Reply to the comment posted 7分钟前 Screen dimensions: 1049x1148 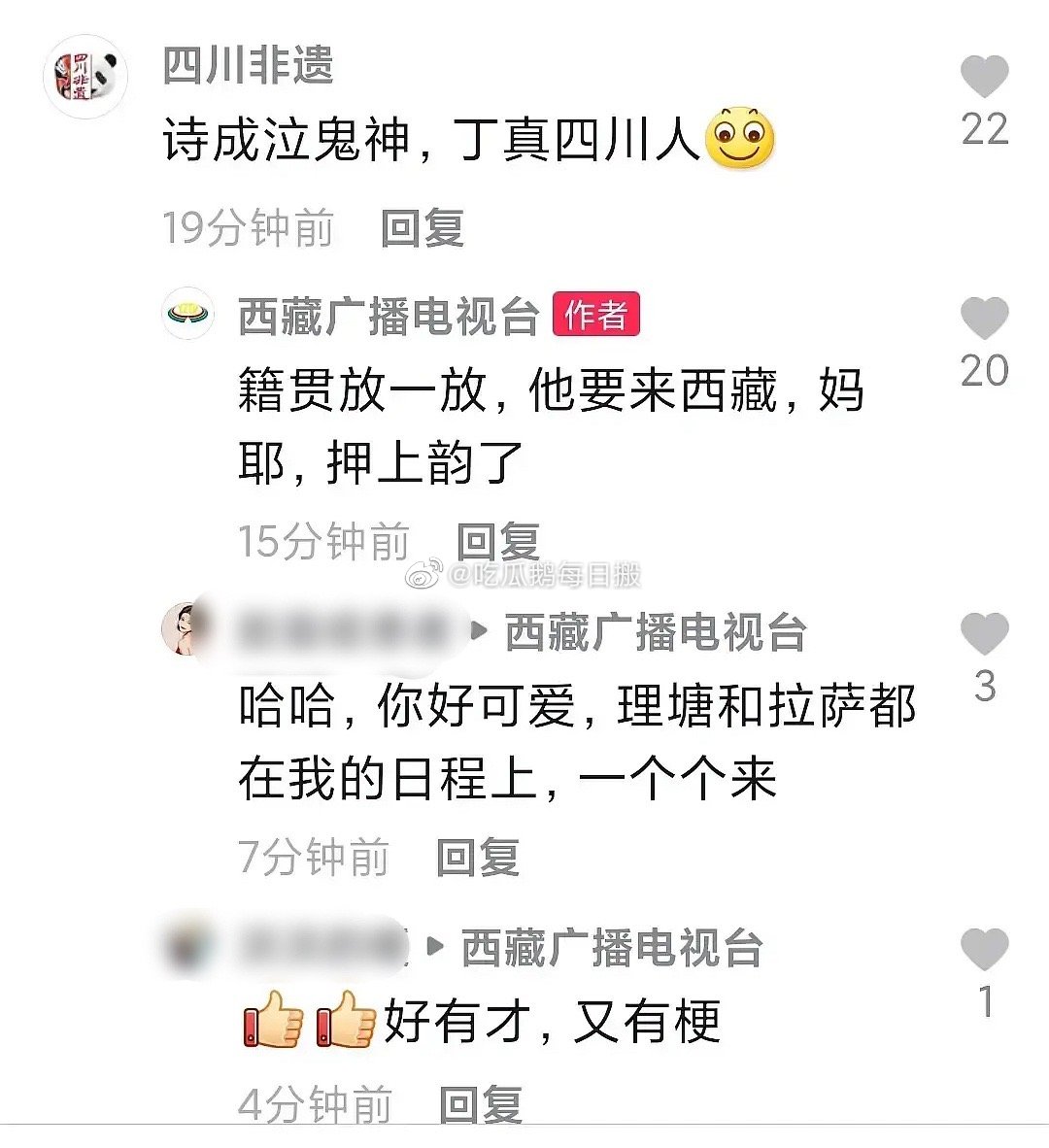tap(477, 858)
